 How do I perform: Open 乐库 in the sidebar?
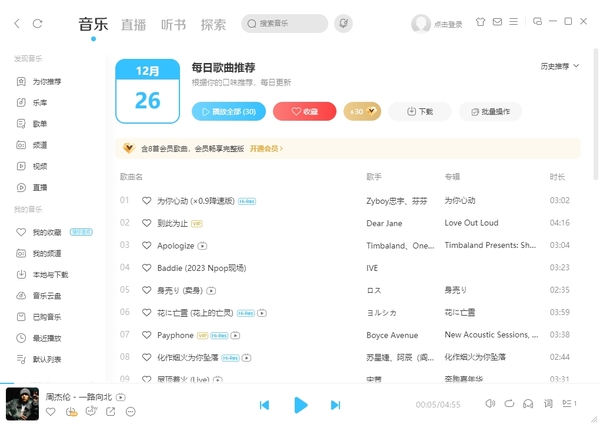pyautogui.click(x=39, y=102)
